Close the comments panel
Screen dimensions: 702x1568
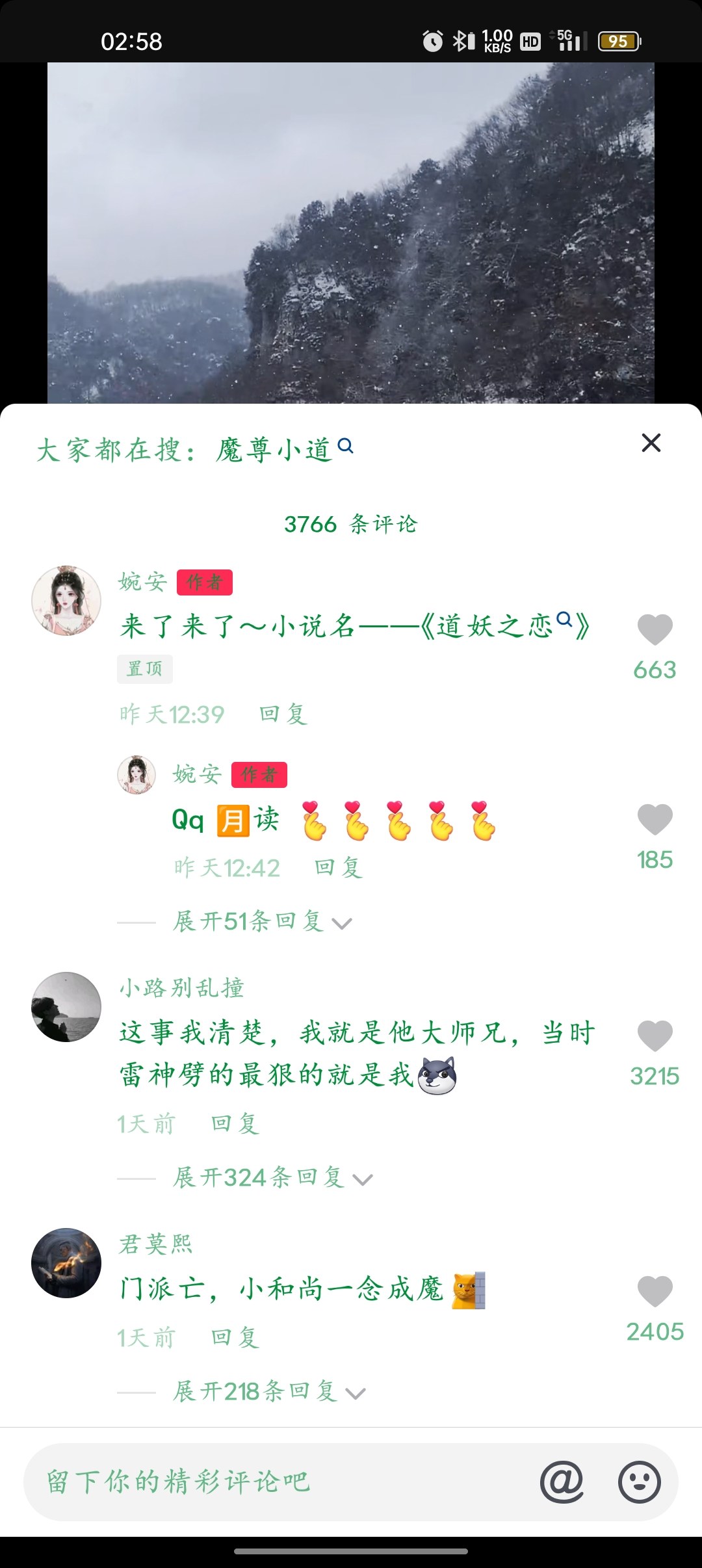click(651, 443)
